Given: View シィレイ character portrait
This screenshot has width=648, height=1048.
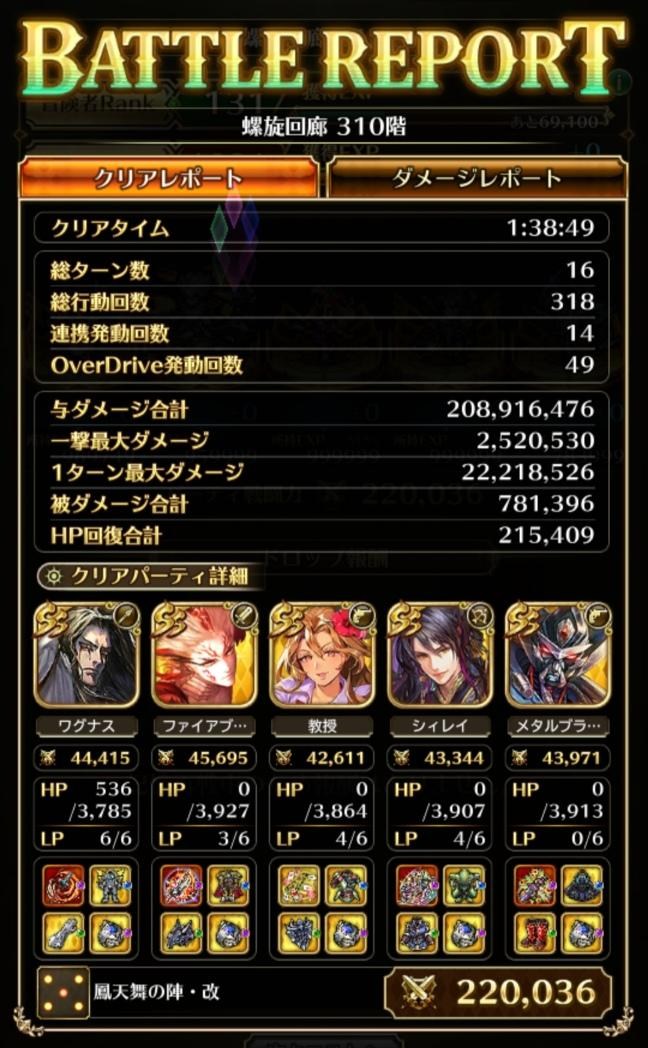Looking at the screenshot, I should [440, 655].
